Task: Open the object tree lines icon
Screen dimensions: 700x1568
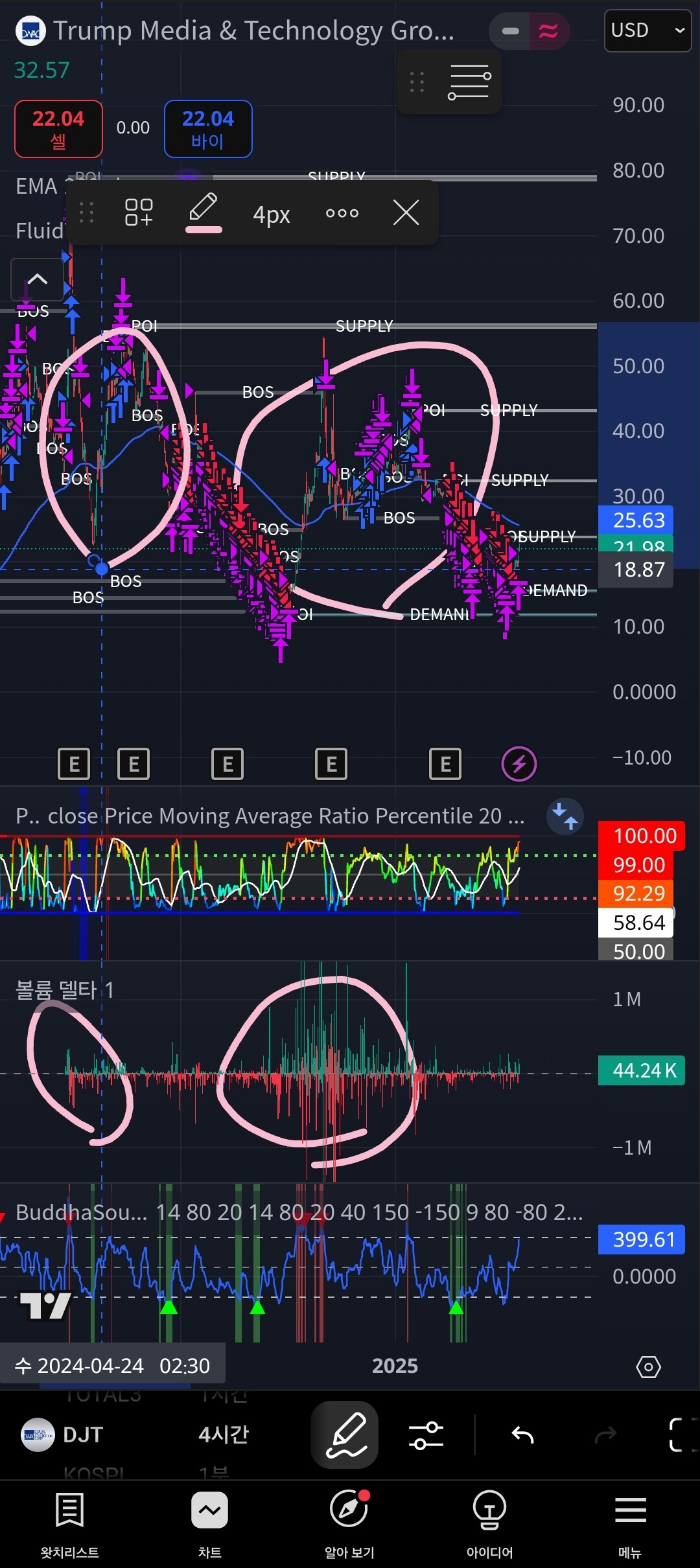Action: click(x=469, y=82)
